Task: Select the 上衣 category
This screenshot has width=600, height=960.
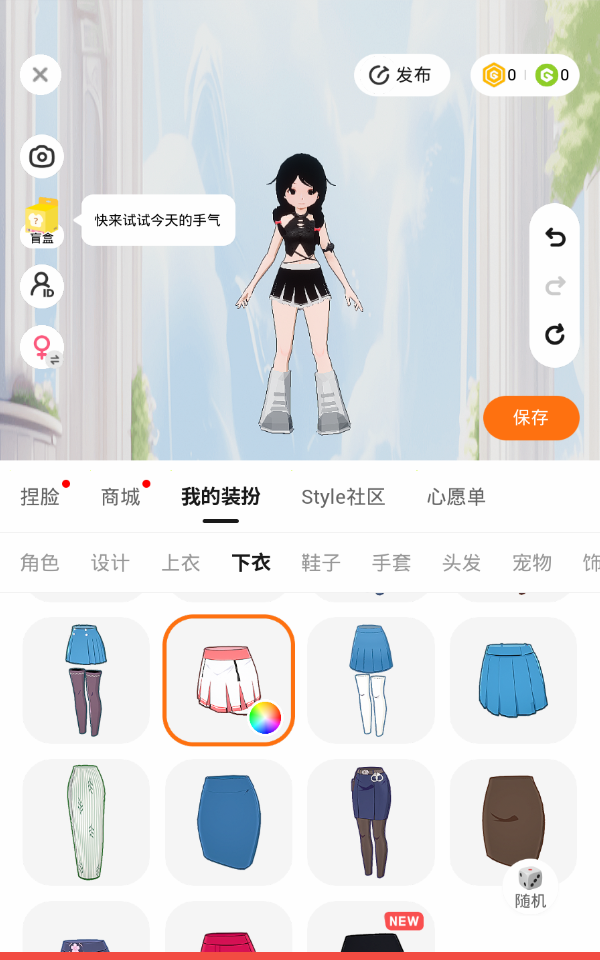Action: (181, 563)
